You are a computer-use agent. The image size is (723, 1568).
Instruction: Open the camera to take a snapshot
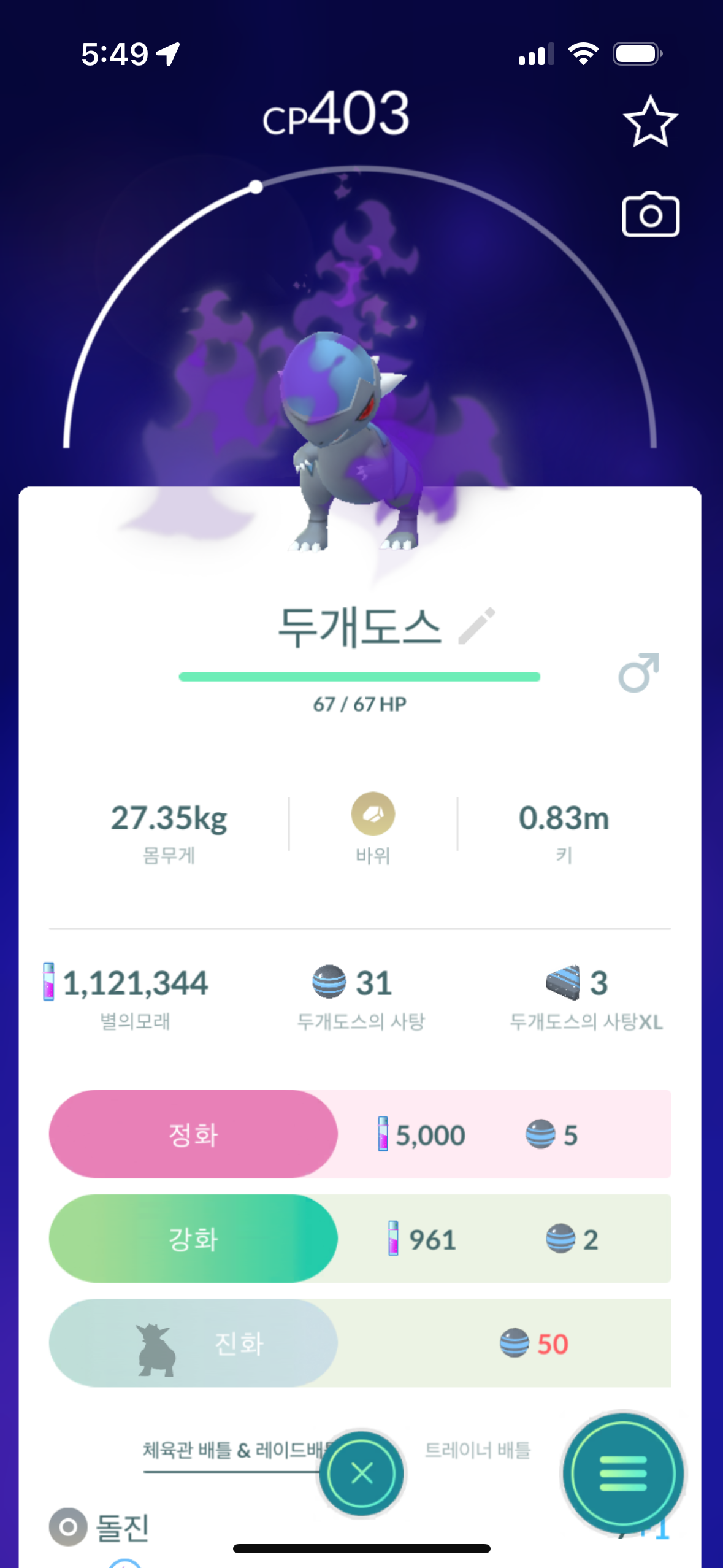650,215
